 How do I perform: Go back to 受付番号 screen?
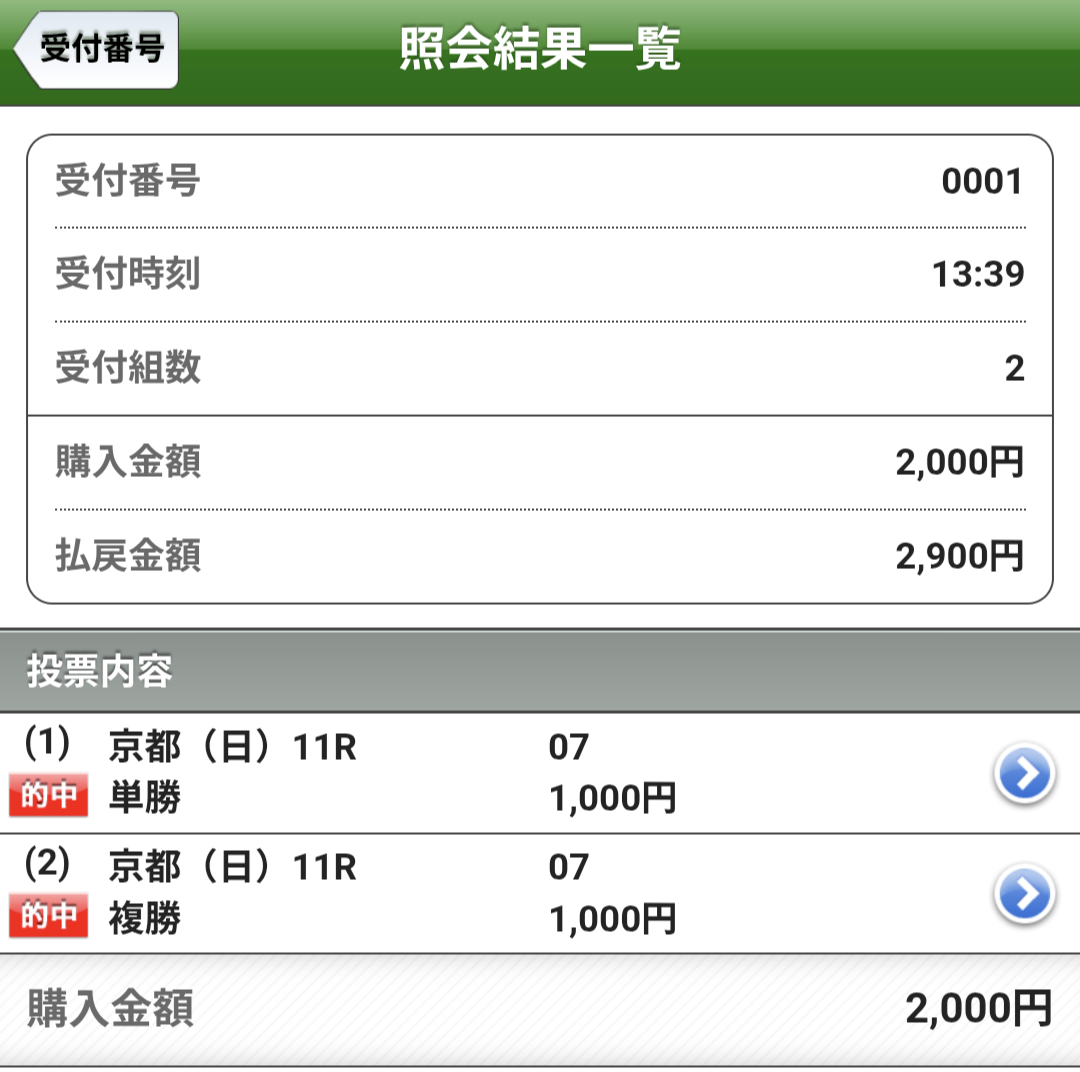pyautogui.click(x=96, y=50)
